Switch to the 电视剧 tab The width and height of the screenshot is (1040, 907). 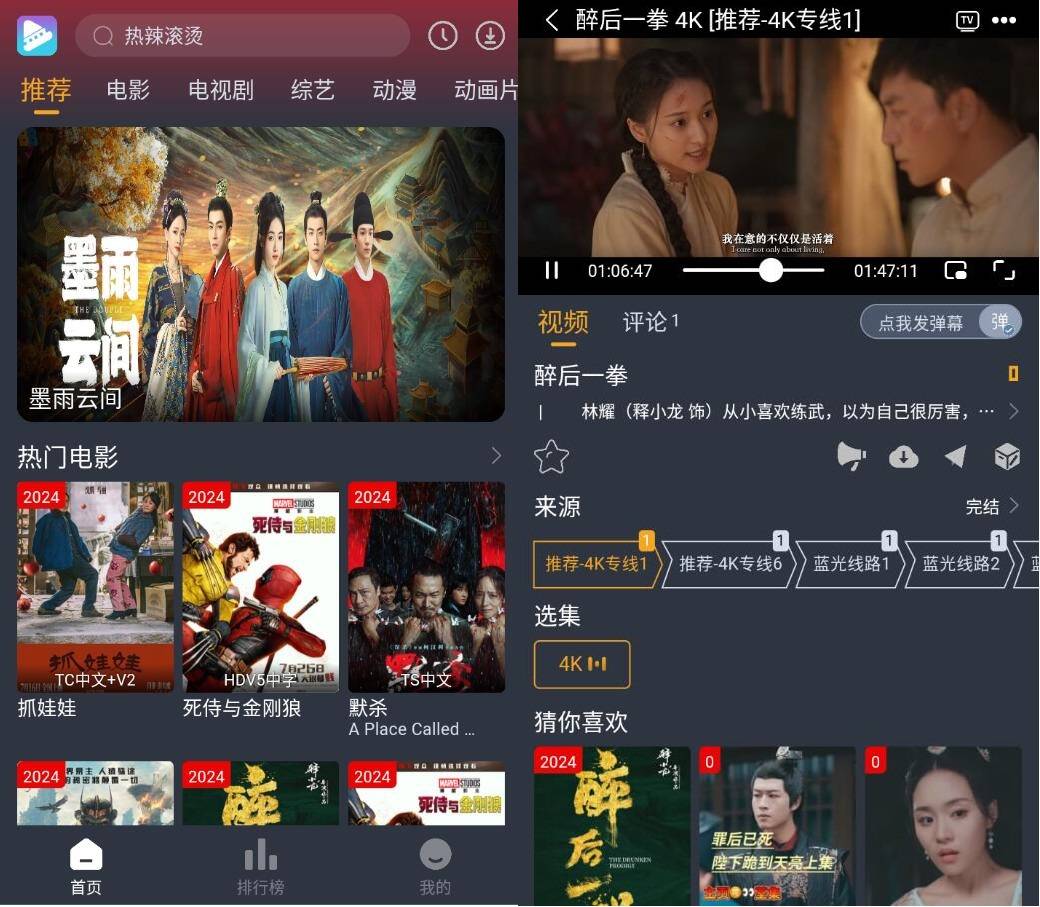coord(221,90)
